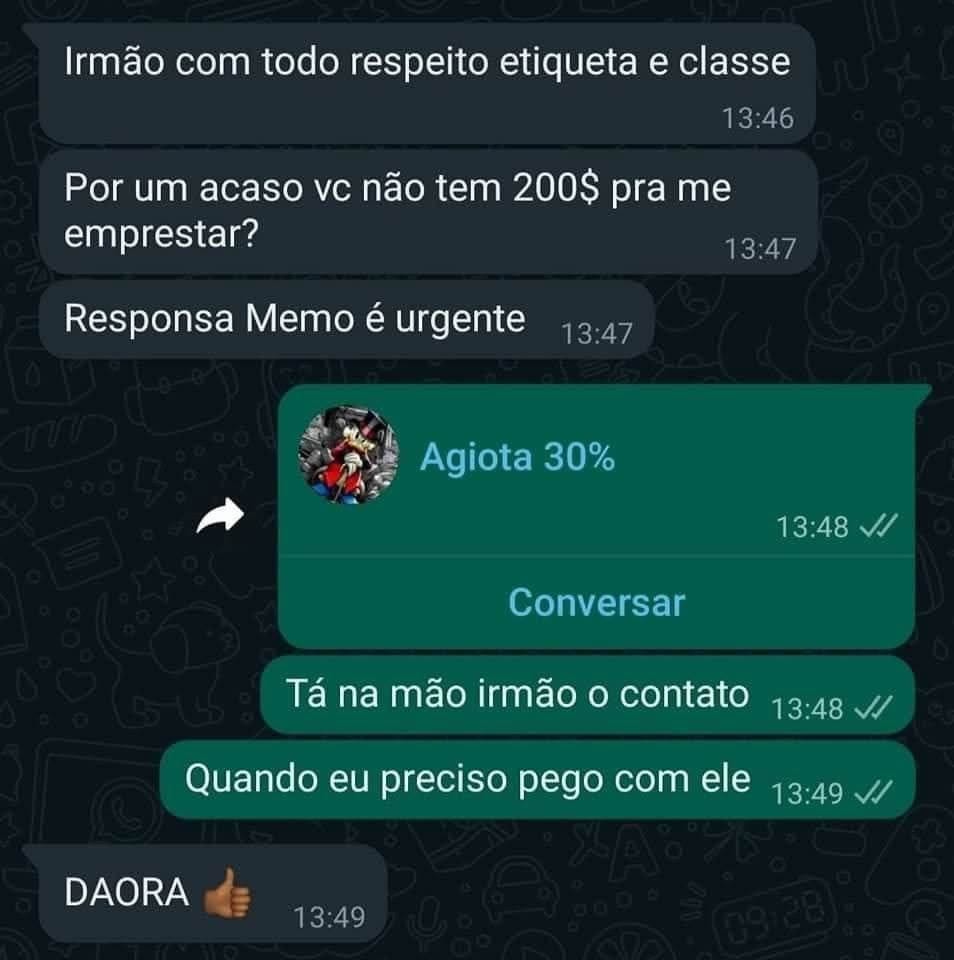
Task: Tap the Conversar button
Action: click(597, 602)
